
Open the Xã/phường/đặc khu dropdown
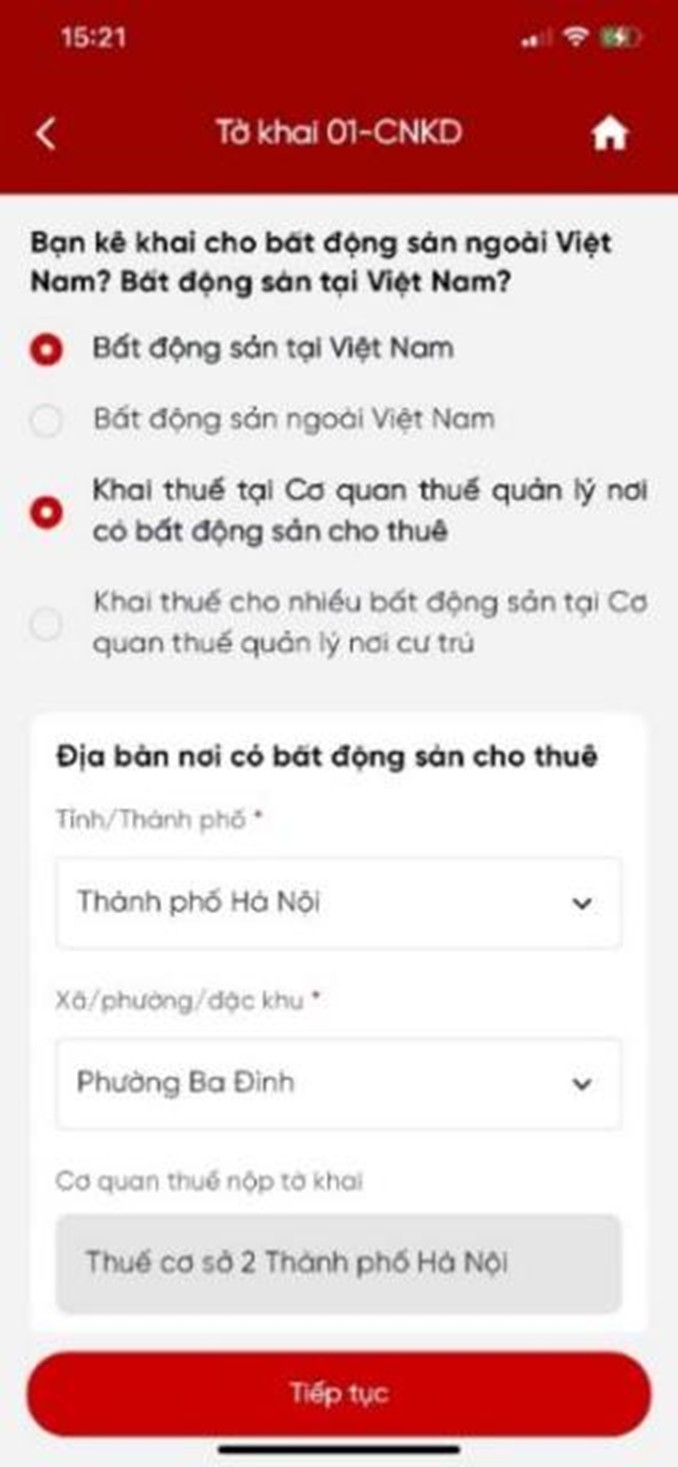pos(338,1084)
